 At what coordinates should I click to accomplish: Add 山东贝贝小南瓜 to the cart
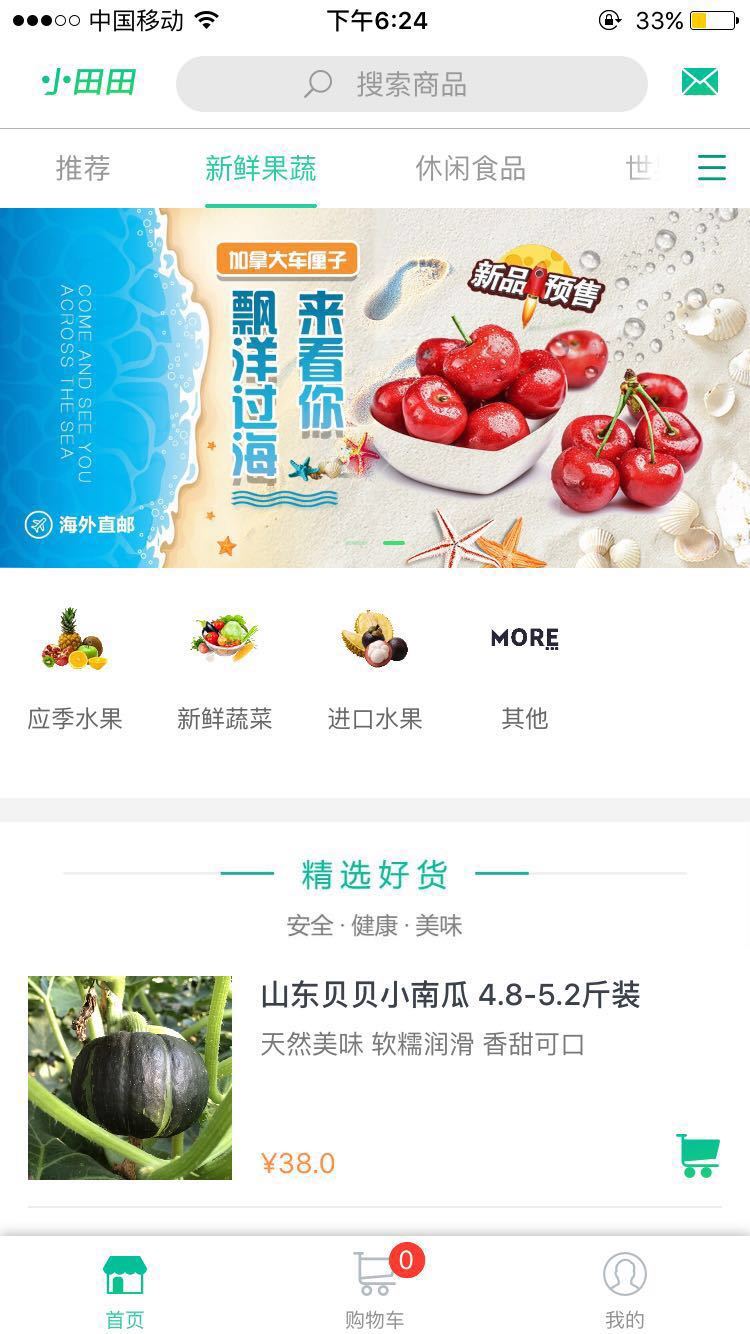click(698, 1156)
